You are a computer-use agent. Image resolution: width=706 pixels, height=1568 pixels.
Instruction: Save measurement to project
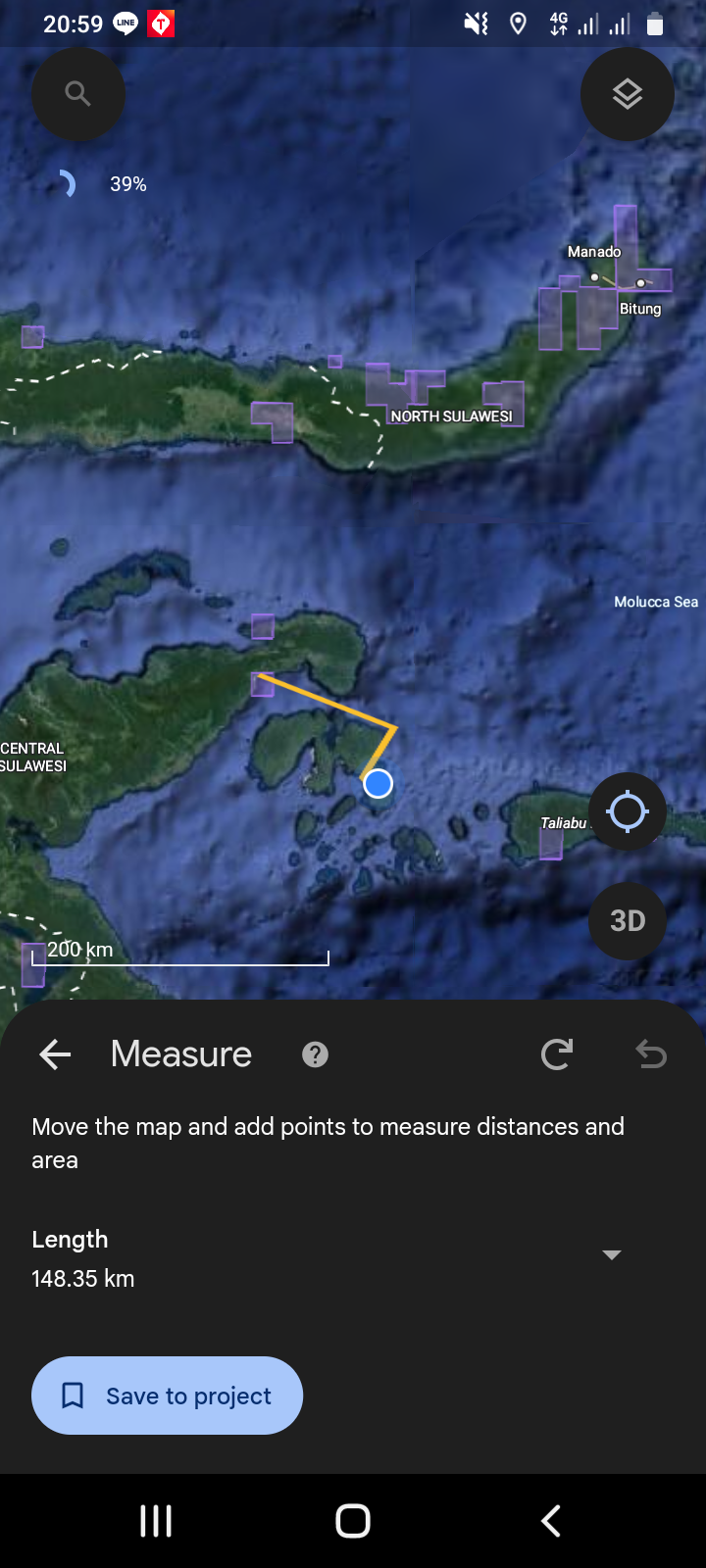coord(167,1396)
